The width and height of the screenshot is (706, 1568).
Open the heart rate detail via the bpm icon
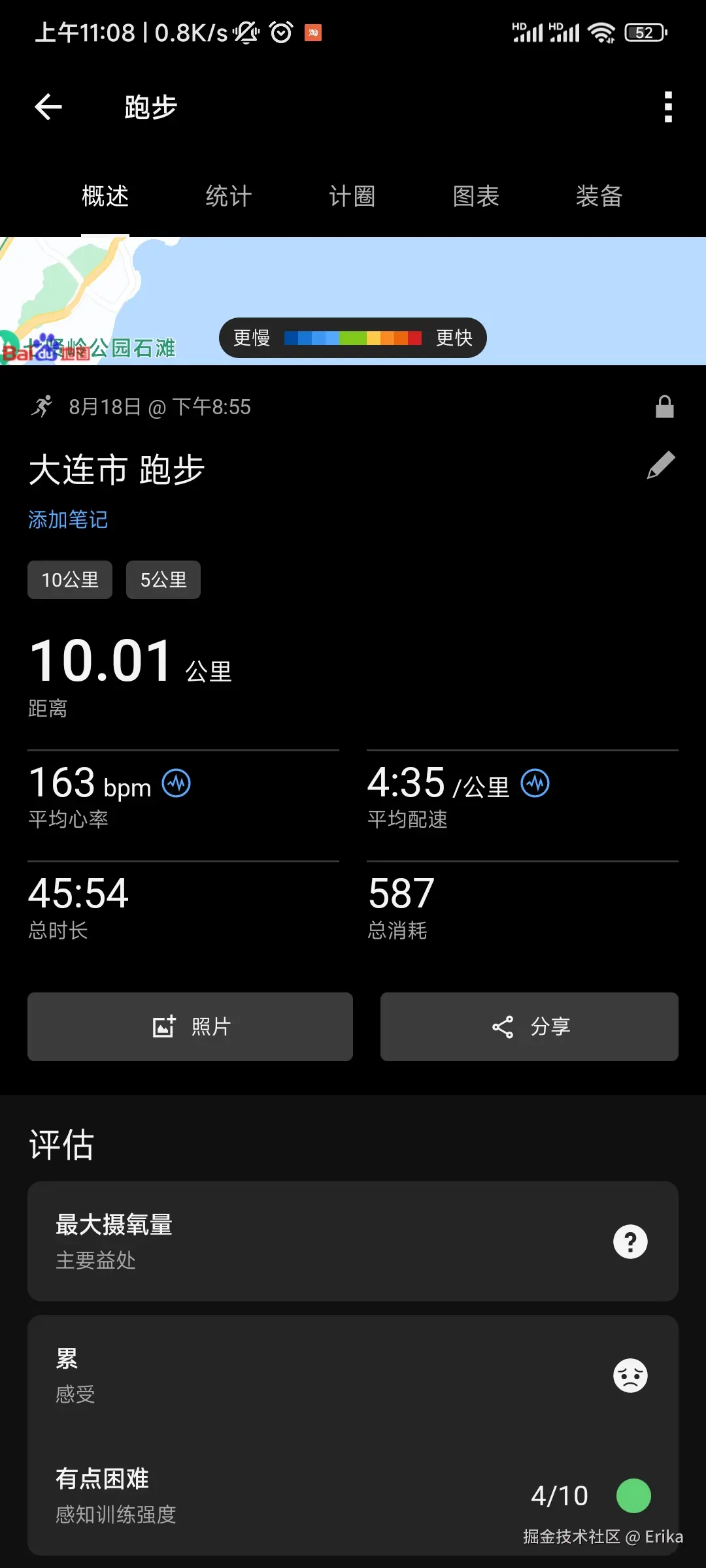(x=175, y=783)
